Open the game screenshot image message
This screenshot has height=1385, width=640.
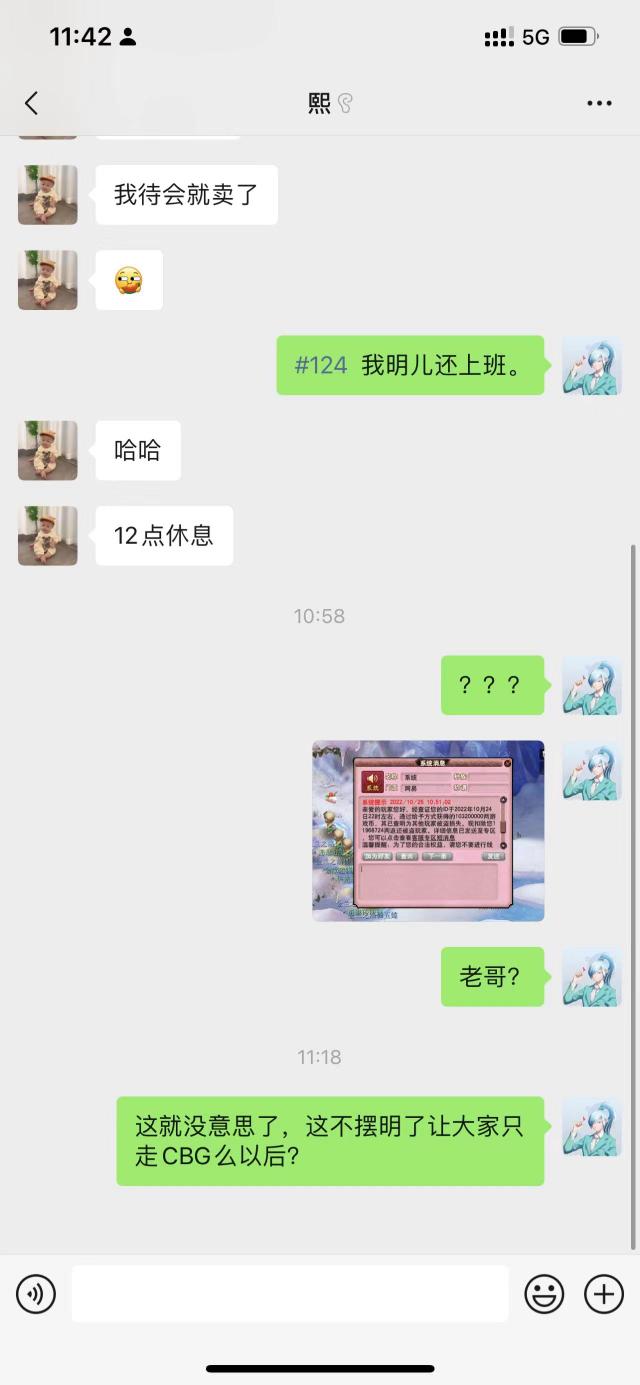click(428, 830)
